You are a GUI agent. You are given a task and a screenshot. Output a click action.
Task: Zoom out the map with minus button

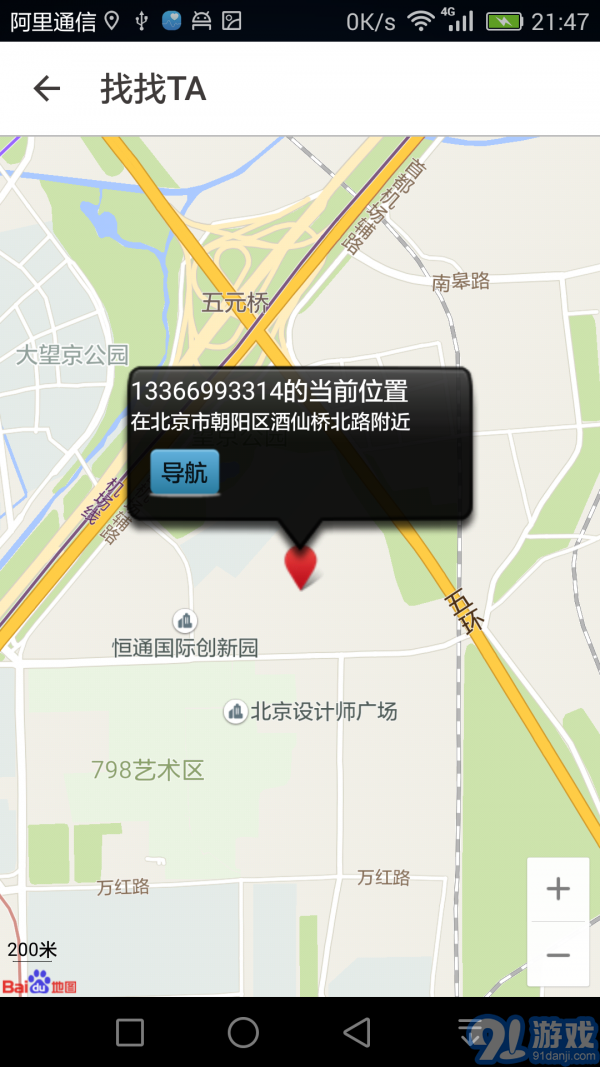pos(558,955)
